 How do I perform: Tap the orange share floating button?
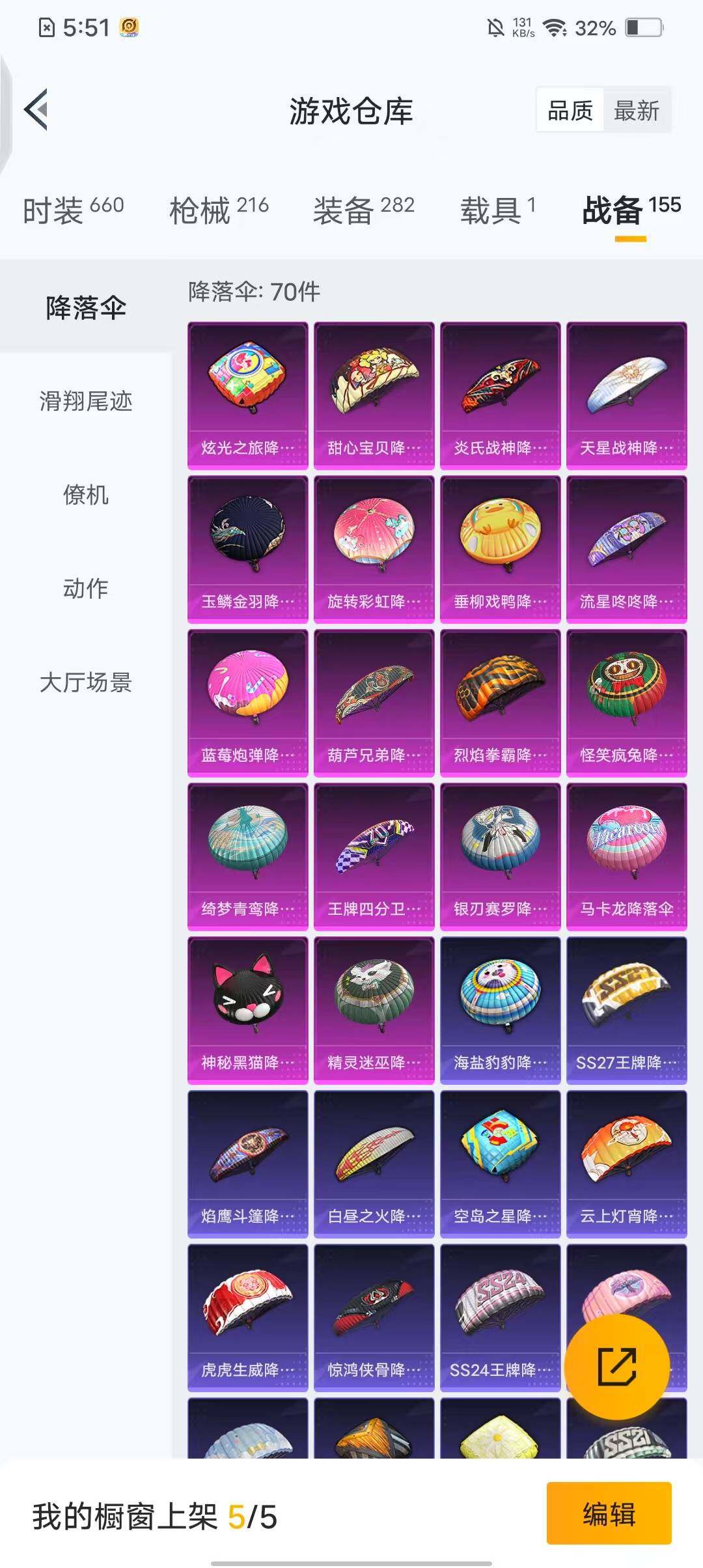pos(616,1366)
